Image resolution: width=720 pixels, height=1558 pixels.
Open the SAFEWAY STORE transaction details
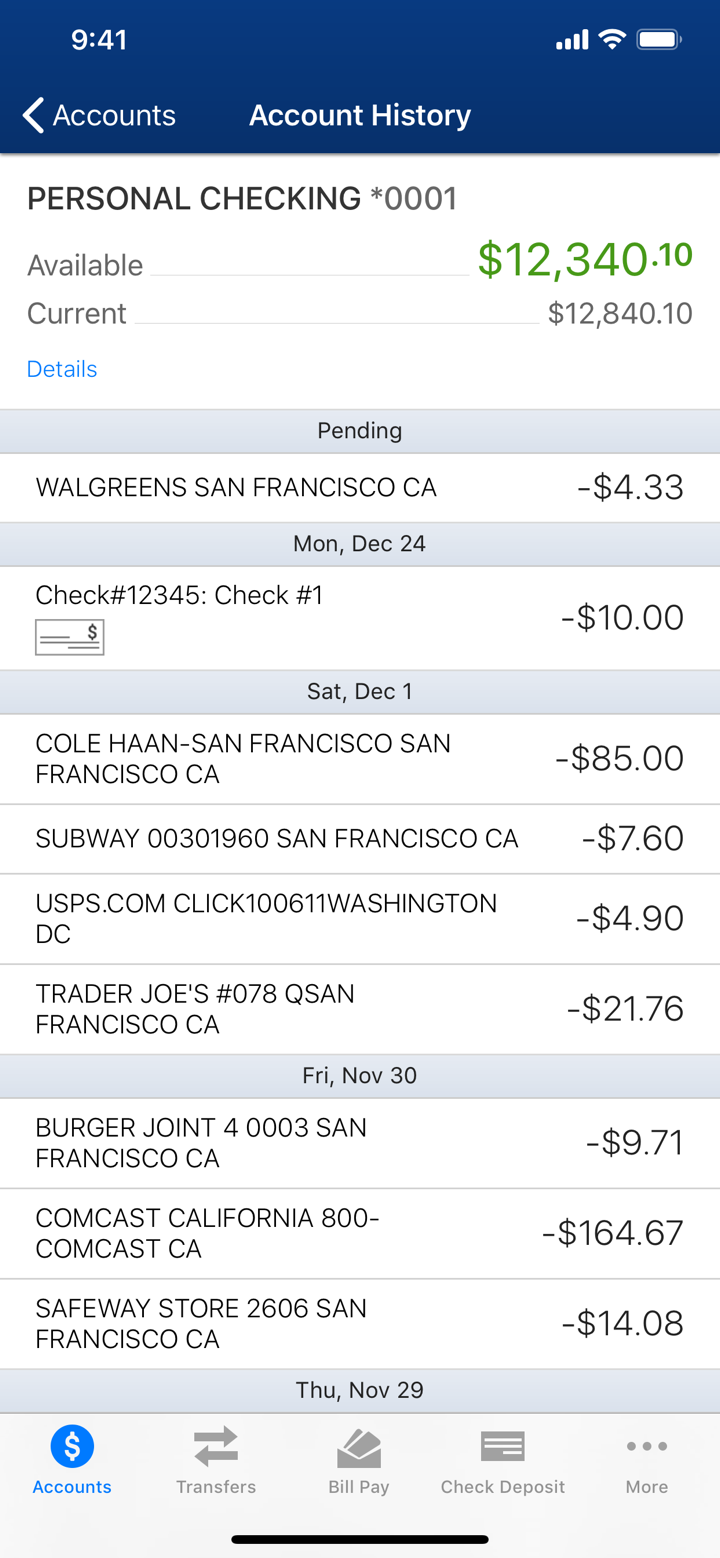tap(360, 1323)
